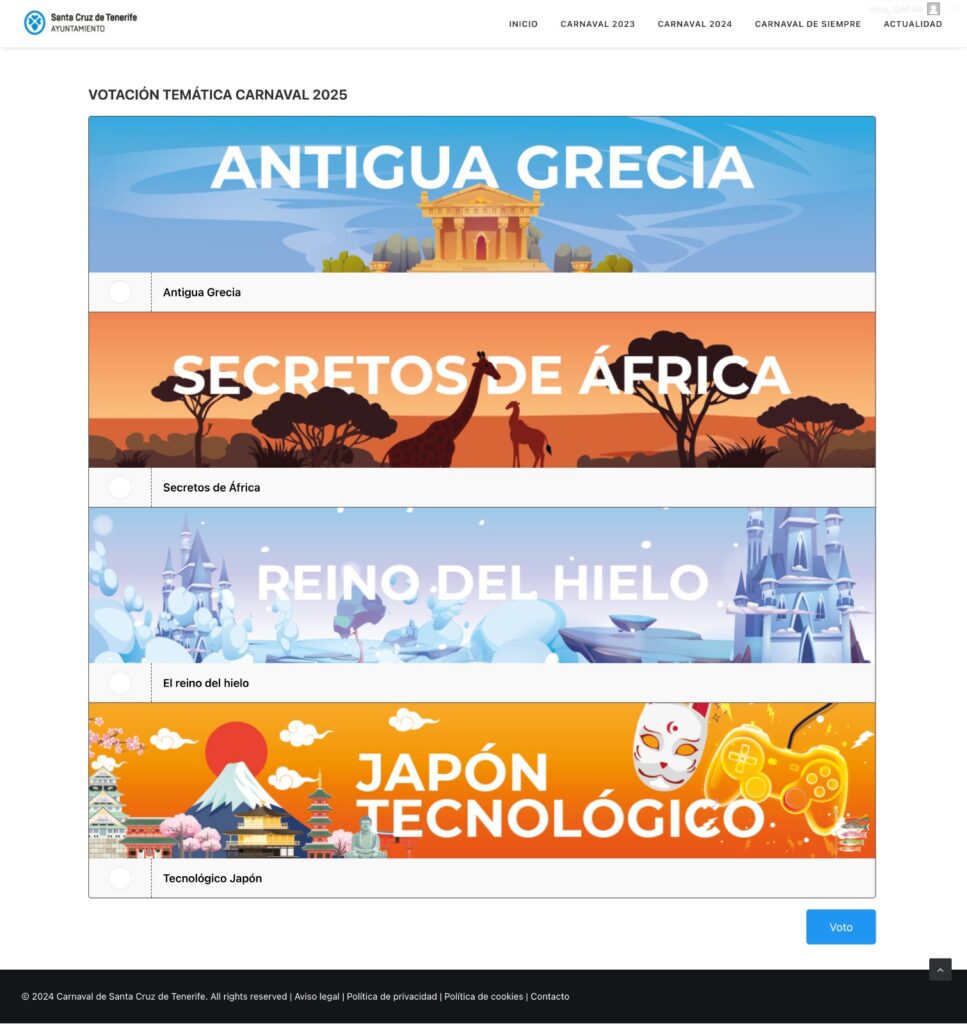The height and width of the screenshot is (1024, 967).
Task: Open the Carnaval 2024 menu
Action: coord(694,24)
